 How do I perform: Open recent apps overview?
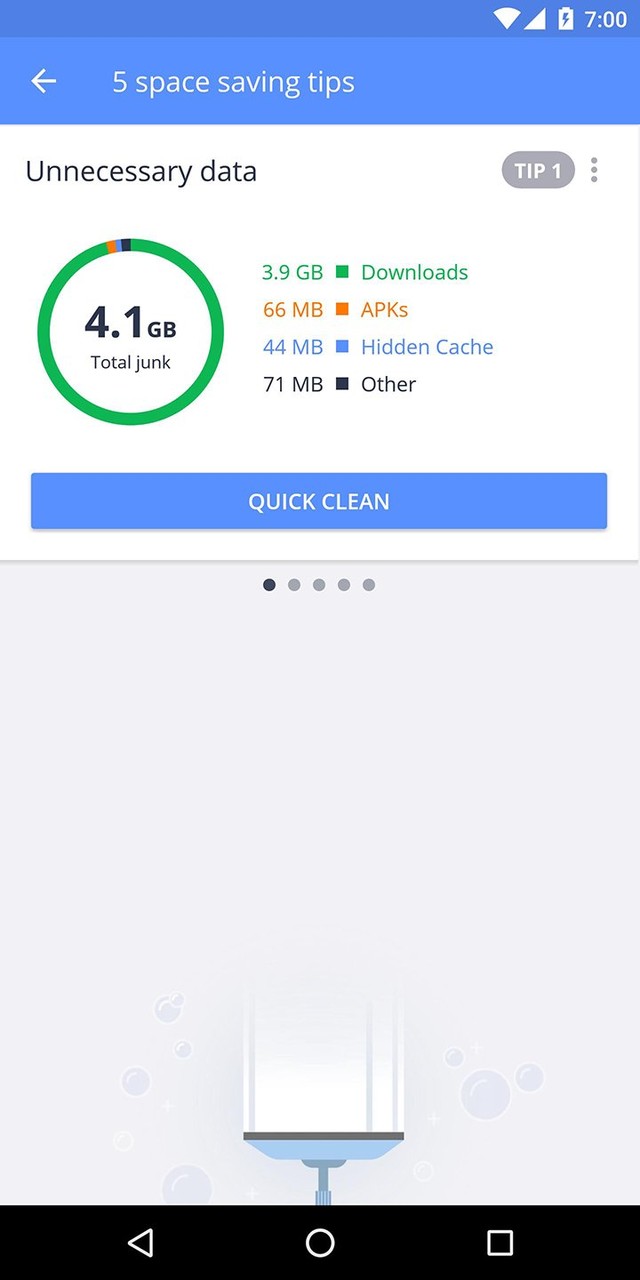499,1242
